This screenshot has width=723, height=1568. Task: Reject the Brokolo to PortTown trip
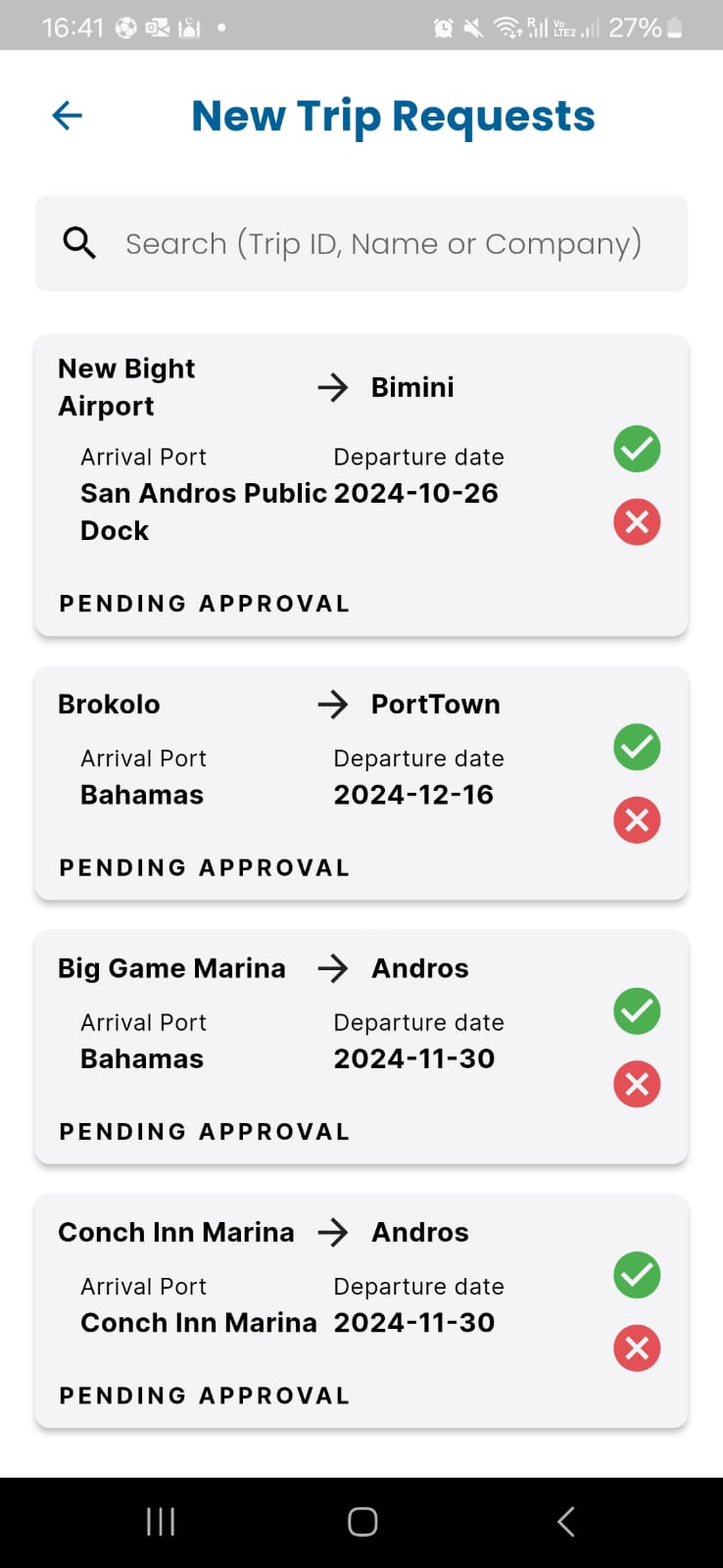[637, 820]
